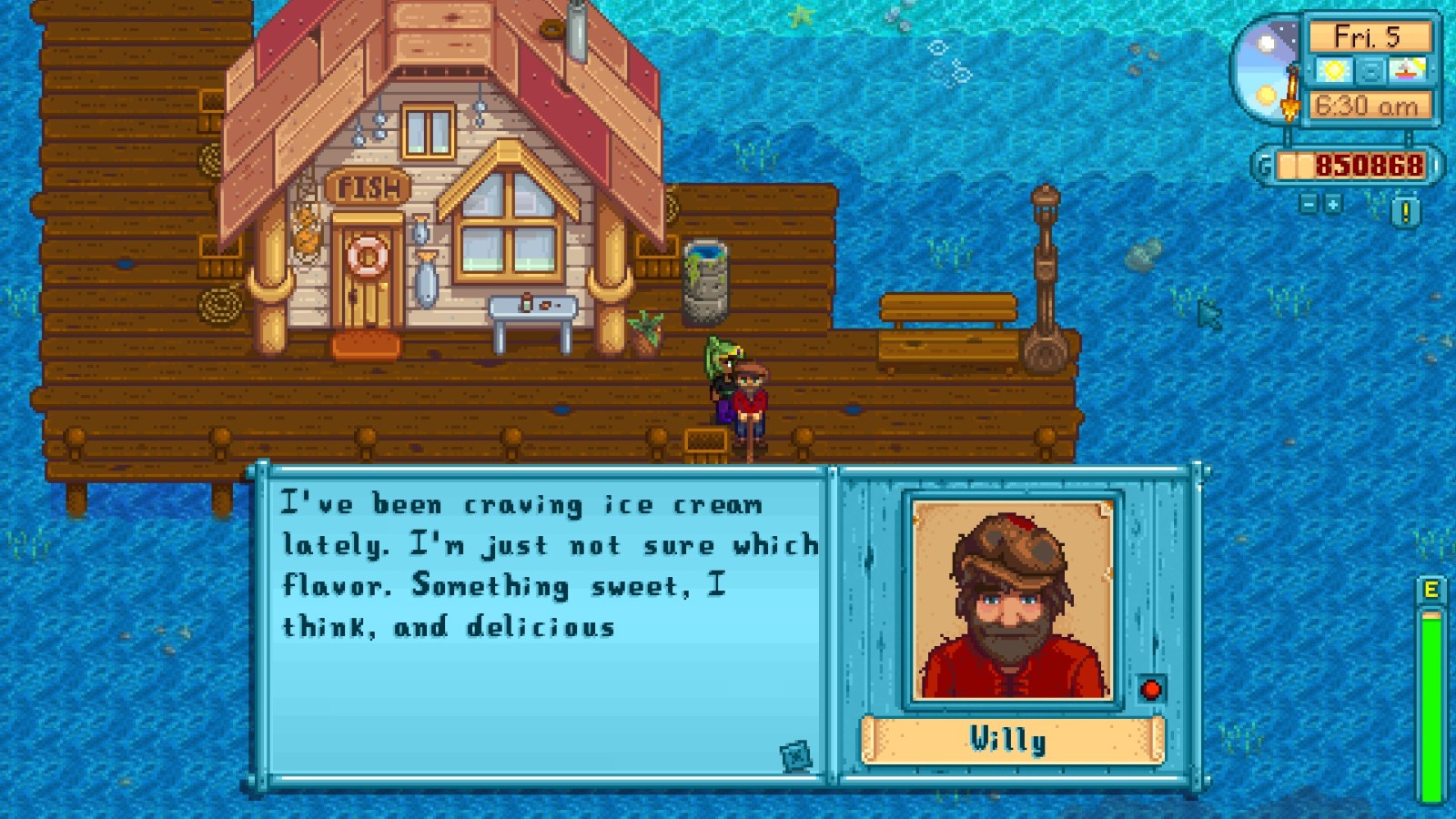Dismiss Willy's dialogue with the corner icon
1456x819 pixels.
click(x=795, y=756)
